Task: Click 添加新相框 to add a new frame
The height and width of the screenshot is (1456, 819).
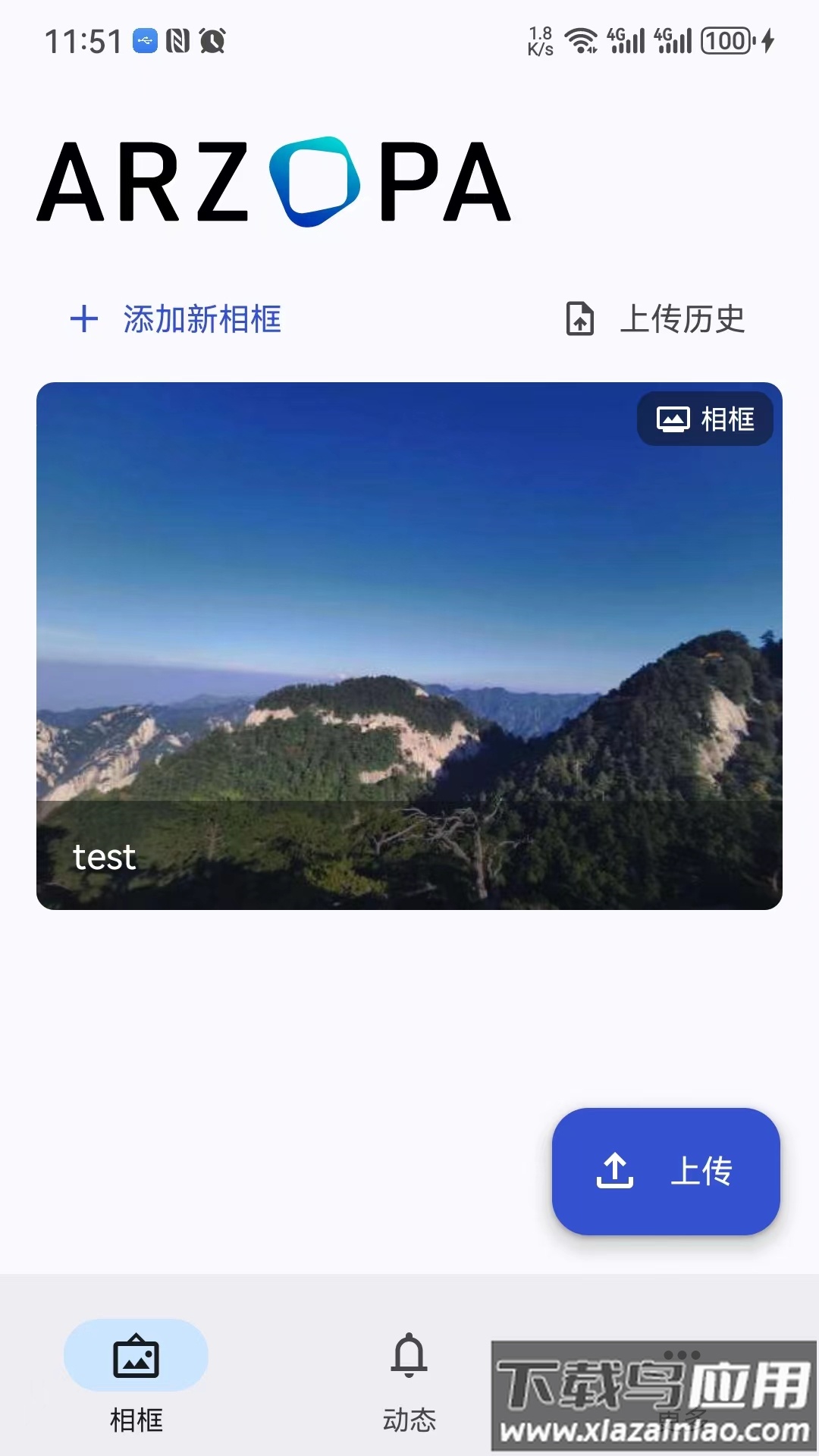Action: [202, 320]
